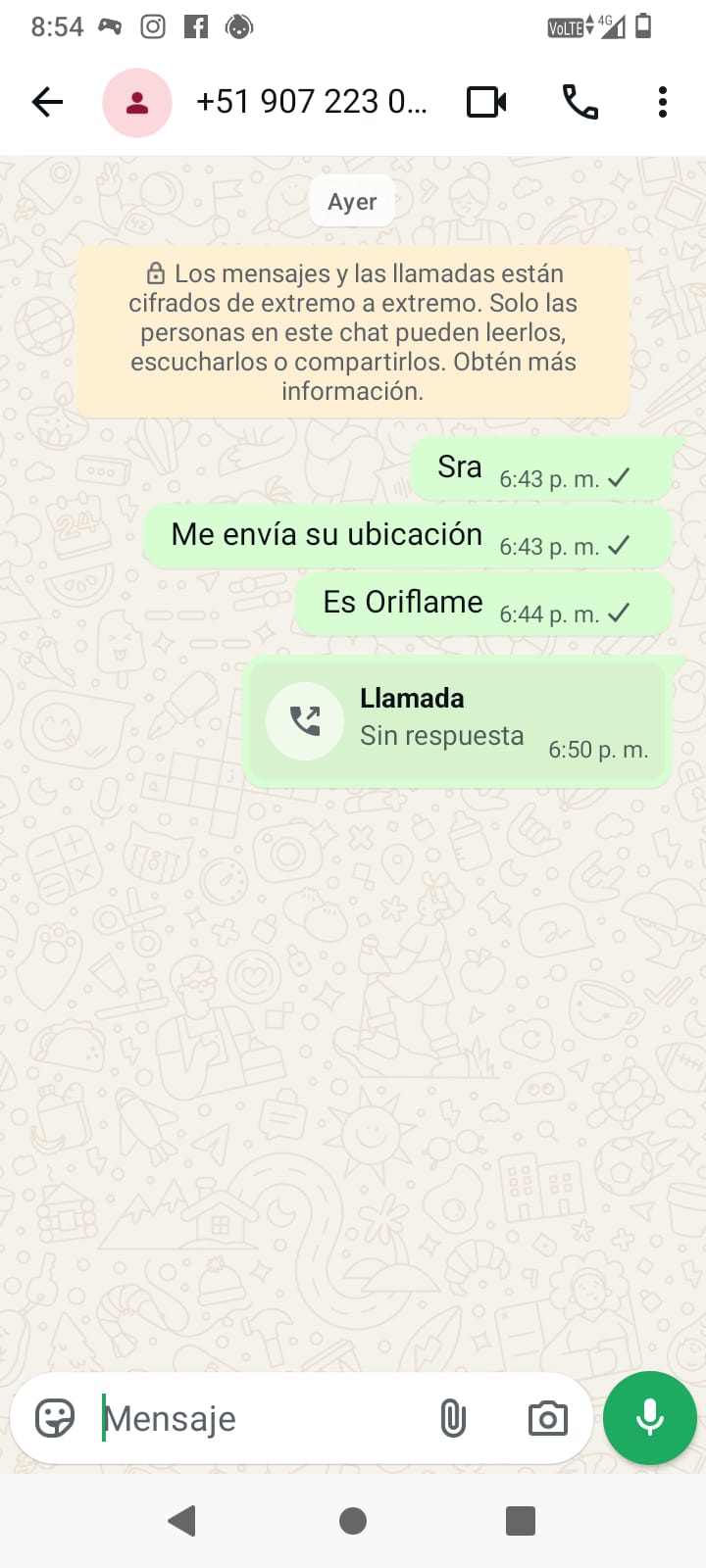Screen dimensions: 706x1568
Task: Tap the system home button
Action: [353, 1521]
